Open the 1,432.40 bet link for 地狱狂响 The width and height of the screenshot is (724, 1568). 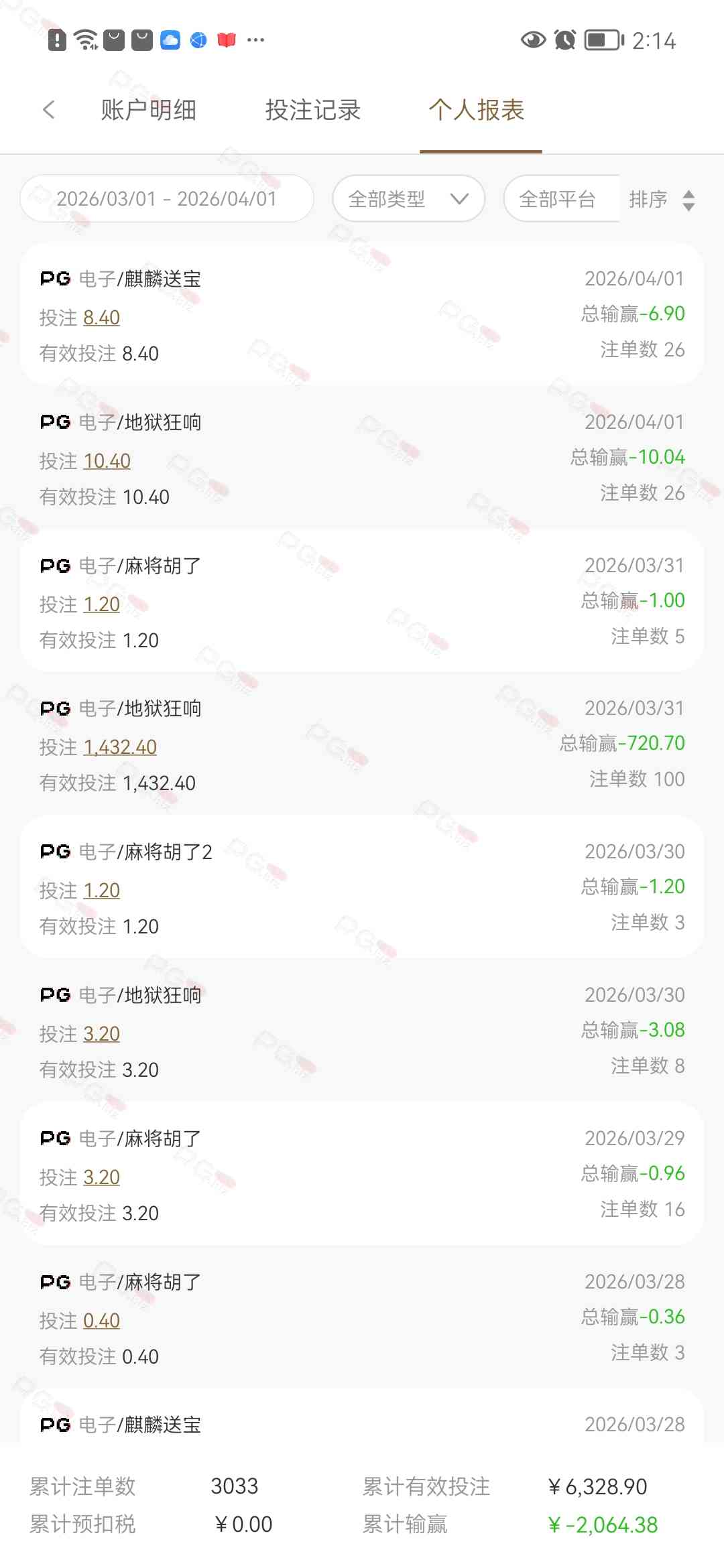pos(120,747)
